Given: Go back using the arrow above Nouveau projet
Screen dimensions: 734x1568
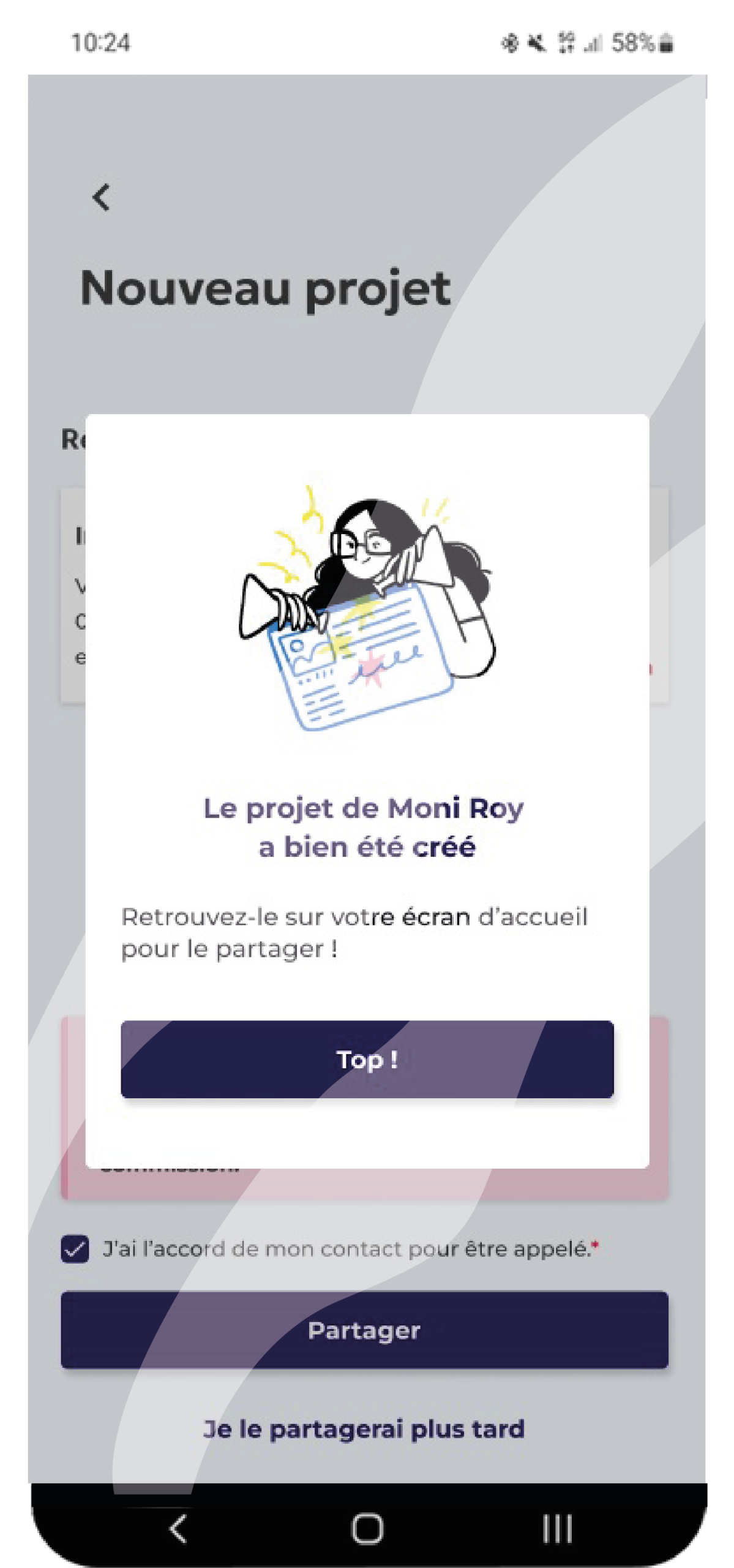Looking at the screenshot, I should 102,198.
